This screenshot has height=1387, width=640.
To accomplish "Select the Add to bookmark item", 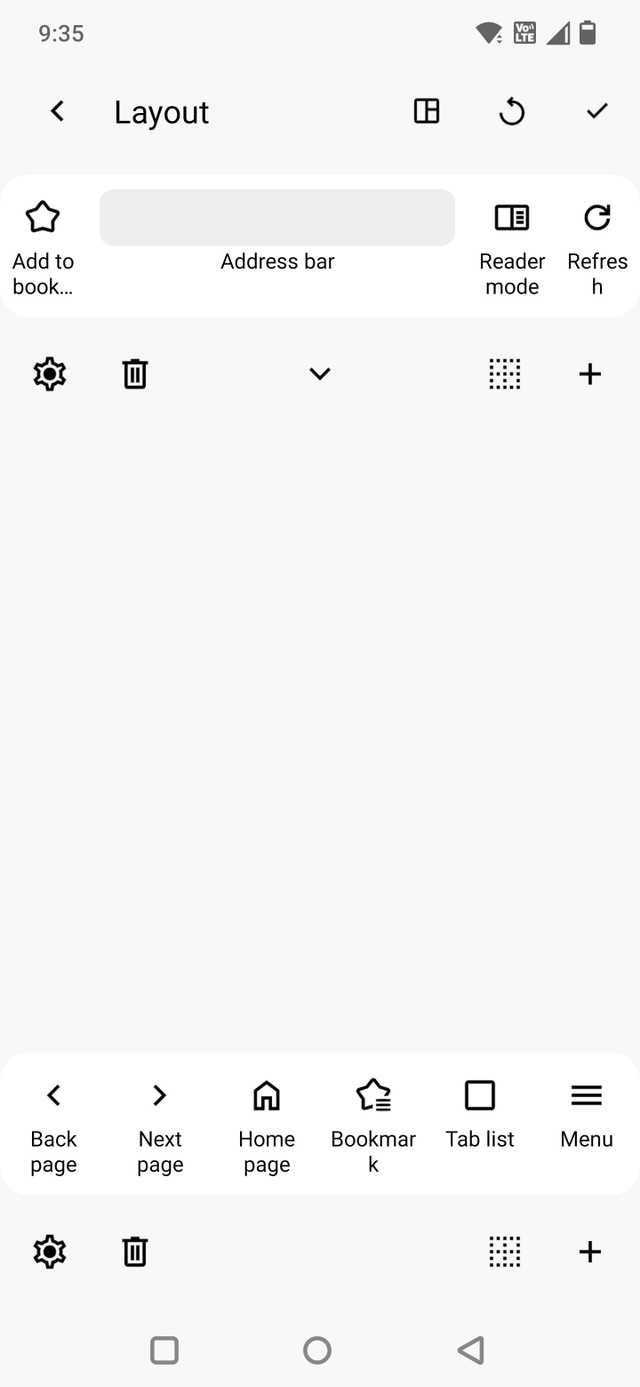I will pyautogui.click(x=43, y=246).
